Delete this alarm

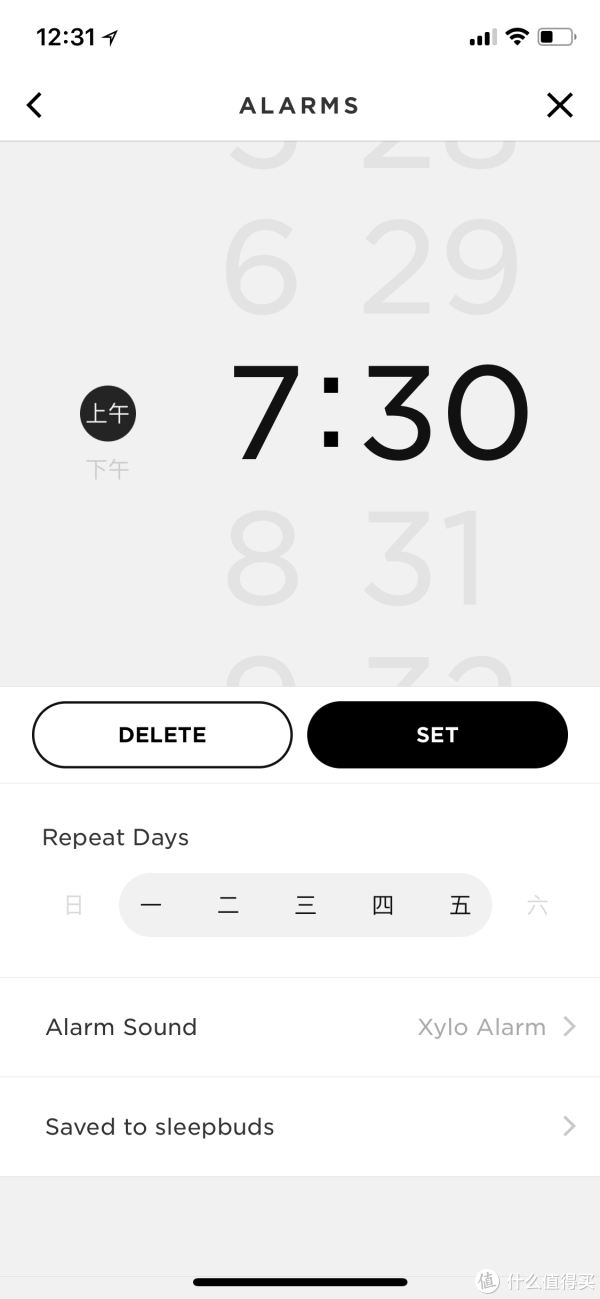(162, 734)
